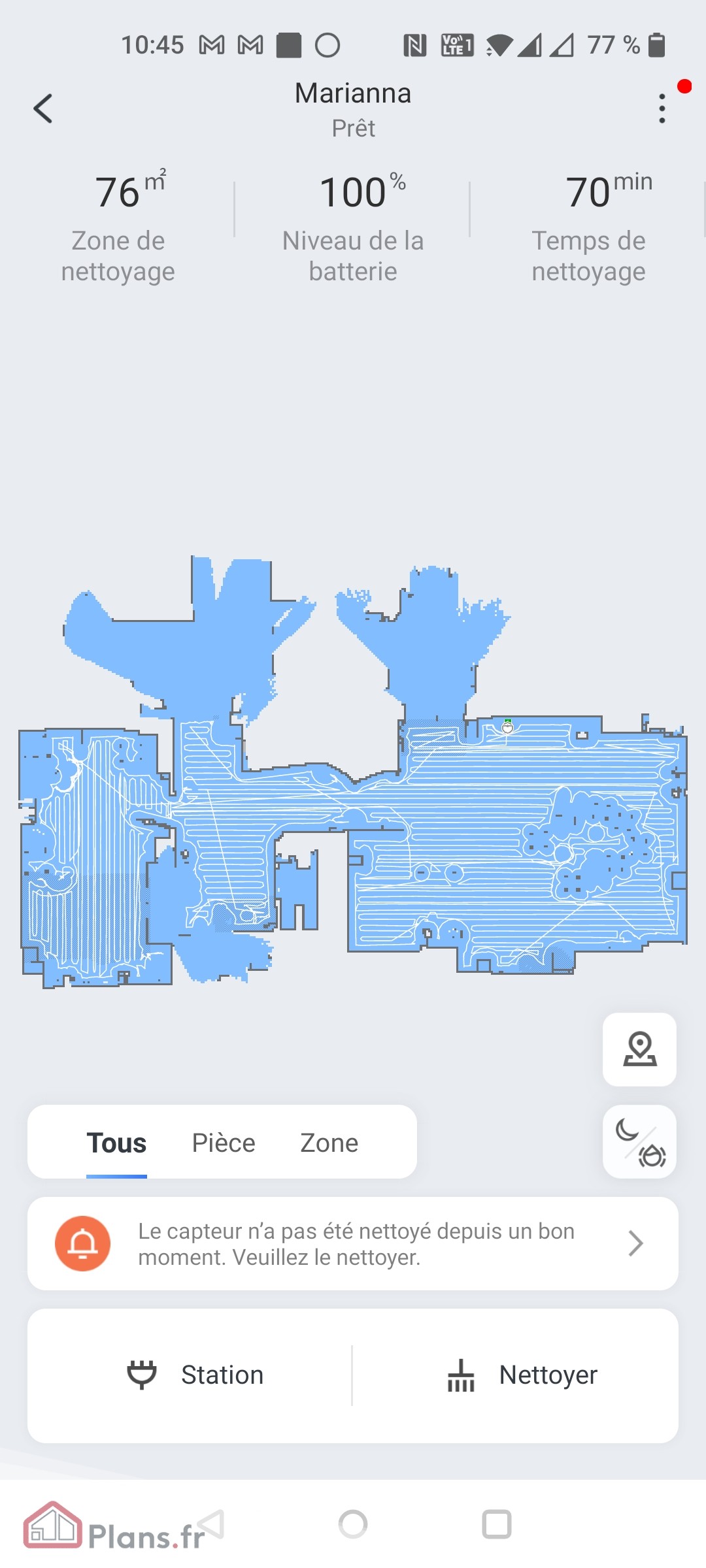Switch to the Pièce tab
Image resolution: width=706 pixels, height=1568 pixels.
[x=224, y=1143]
